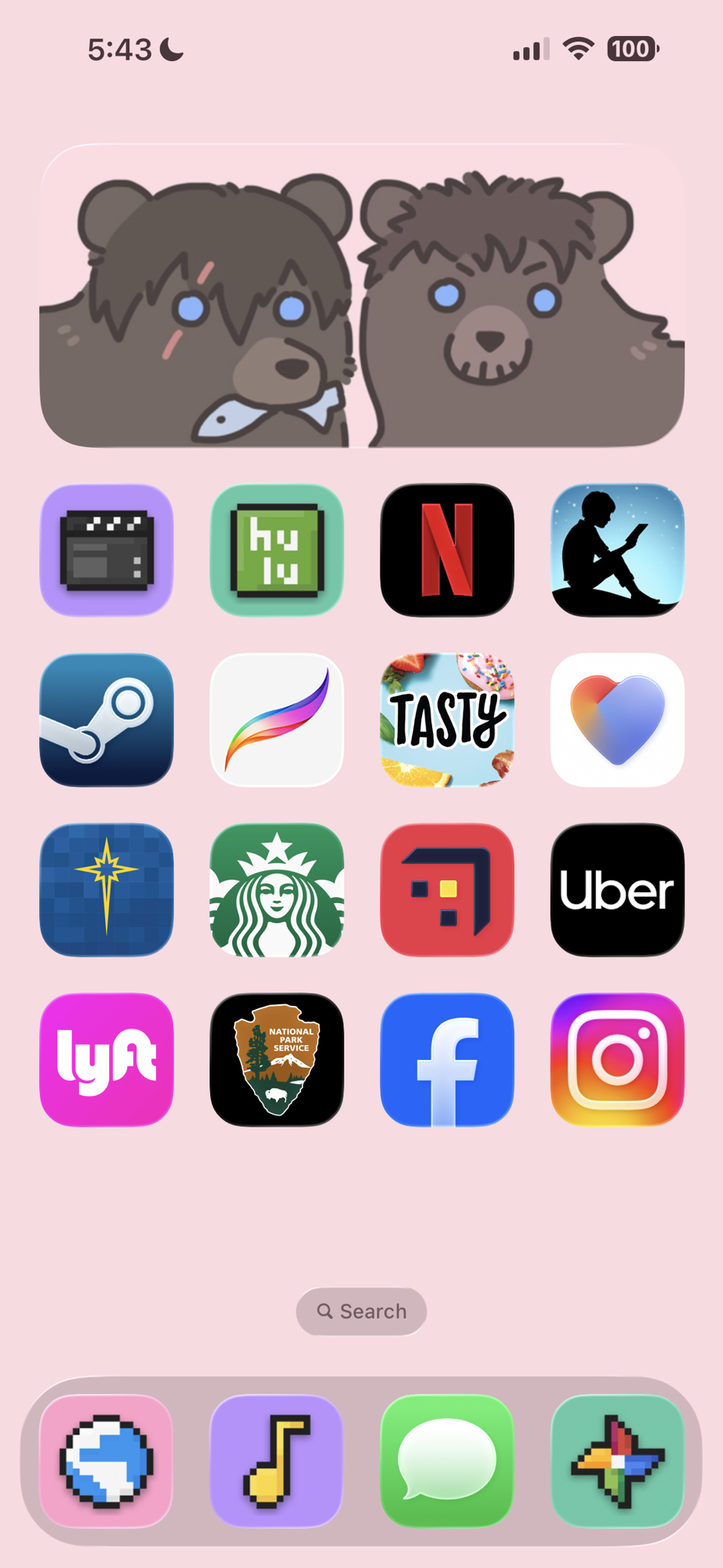Image resolution: width=723 pixels, height=1568 pixels.
Task: Launch Uber
Action: click(617, 890)
